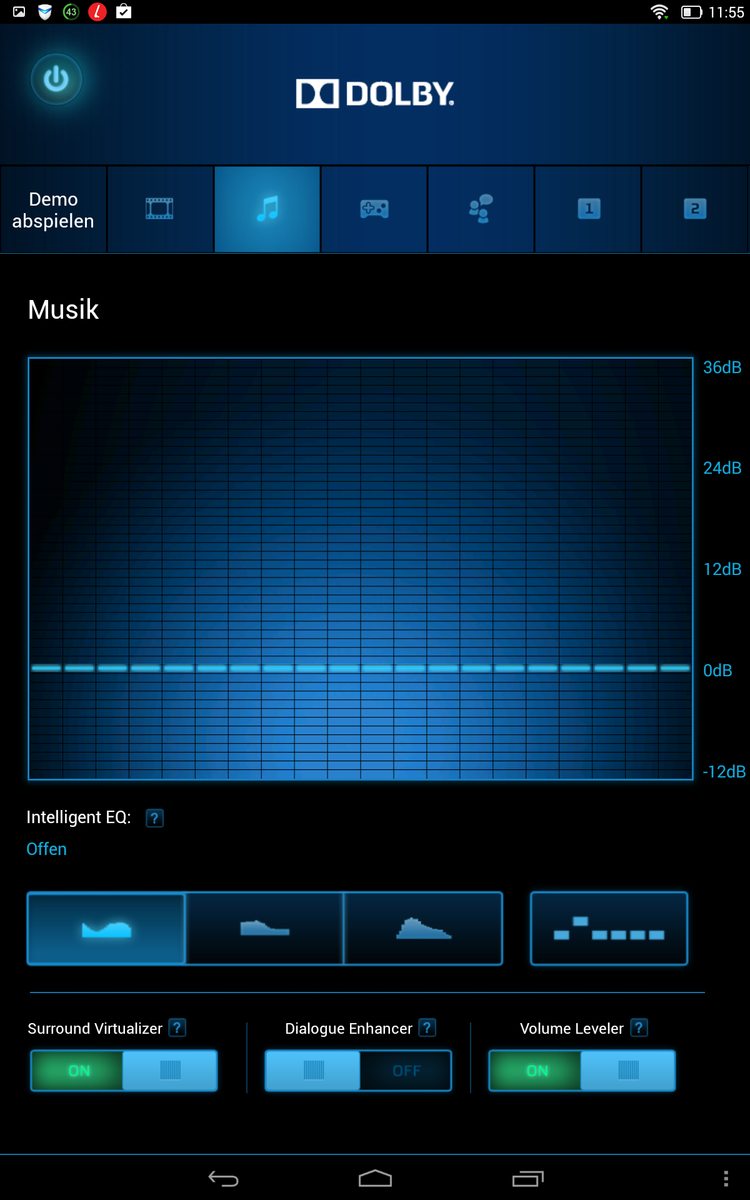Disable the Volume Leveler switch
The image size is (750, 1200).
(582, 1070)
